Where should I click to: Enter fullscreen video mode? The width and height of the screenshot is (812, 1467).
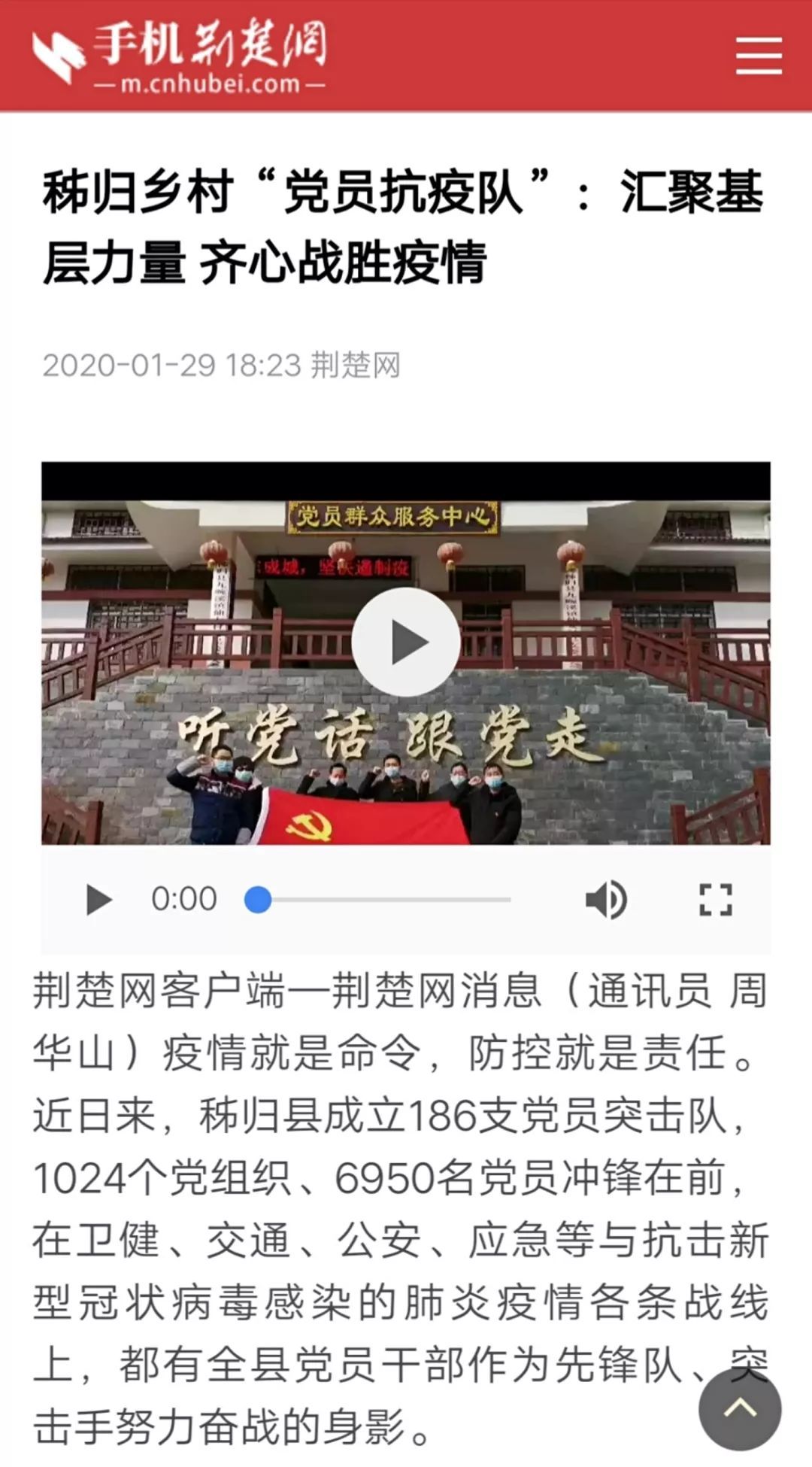[x=715, y=899]
